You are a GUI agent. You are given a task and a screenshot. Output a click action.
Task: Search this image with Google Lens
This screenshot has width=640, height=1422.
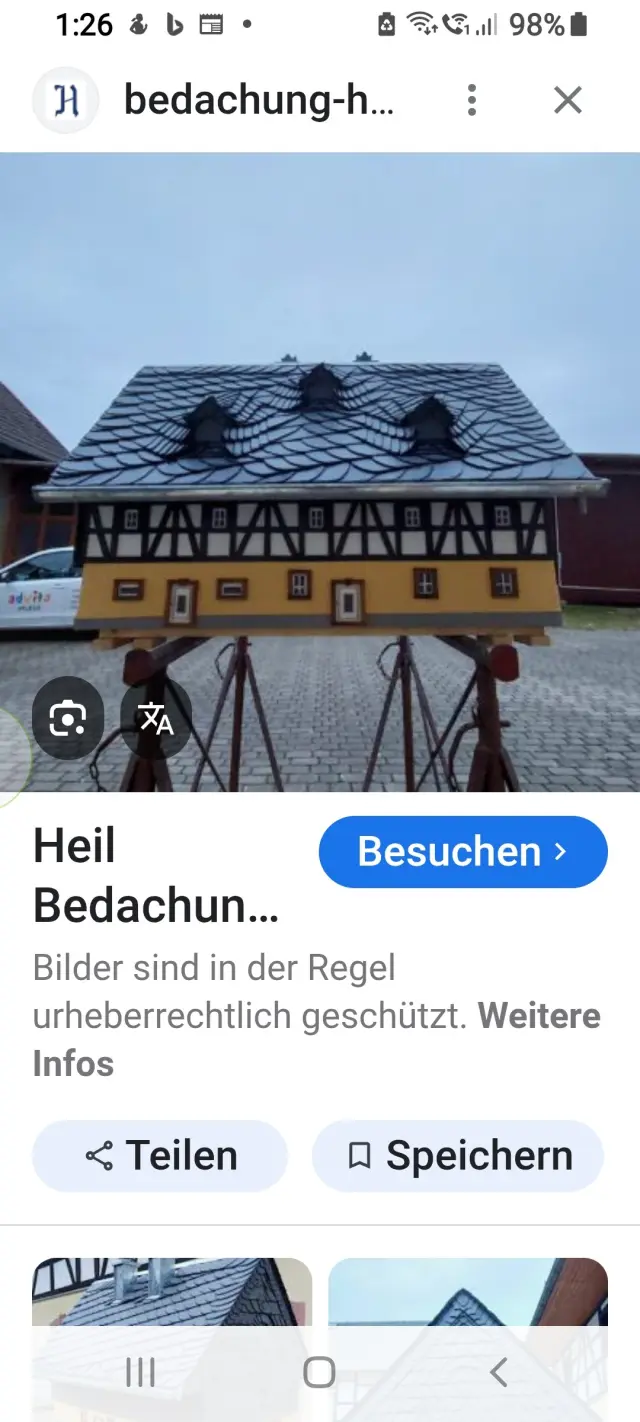click(x=68, y=718)
